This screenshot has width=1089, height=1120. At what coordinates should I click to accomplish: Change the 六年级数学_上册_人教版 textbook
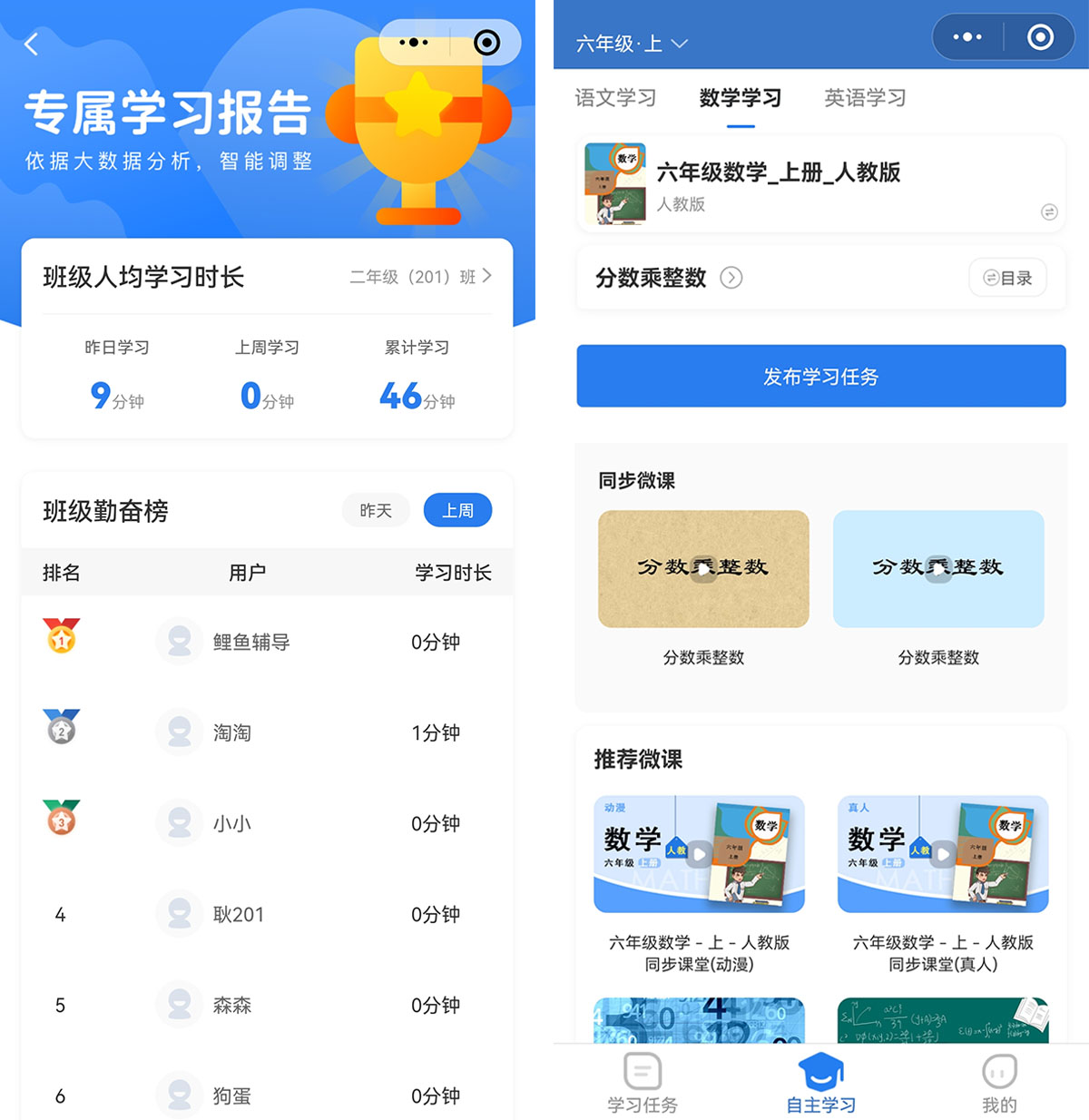click(x=1049, y=212)
